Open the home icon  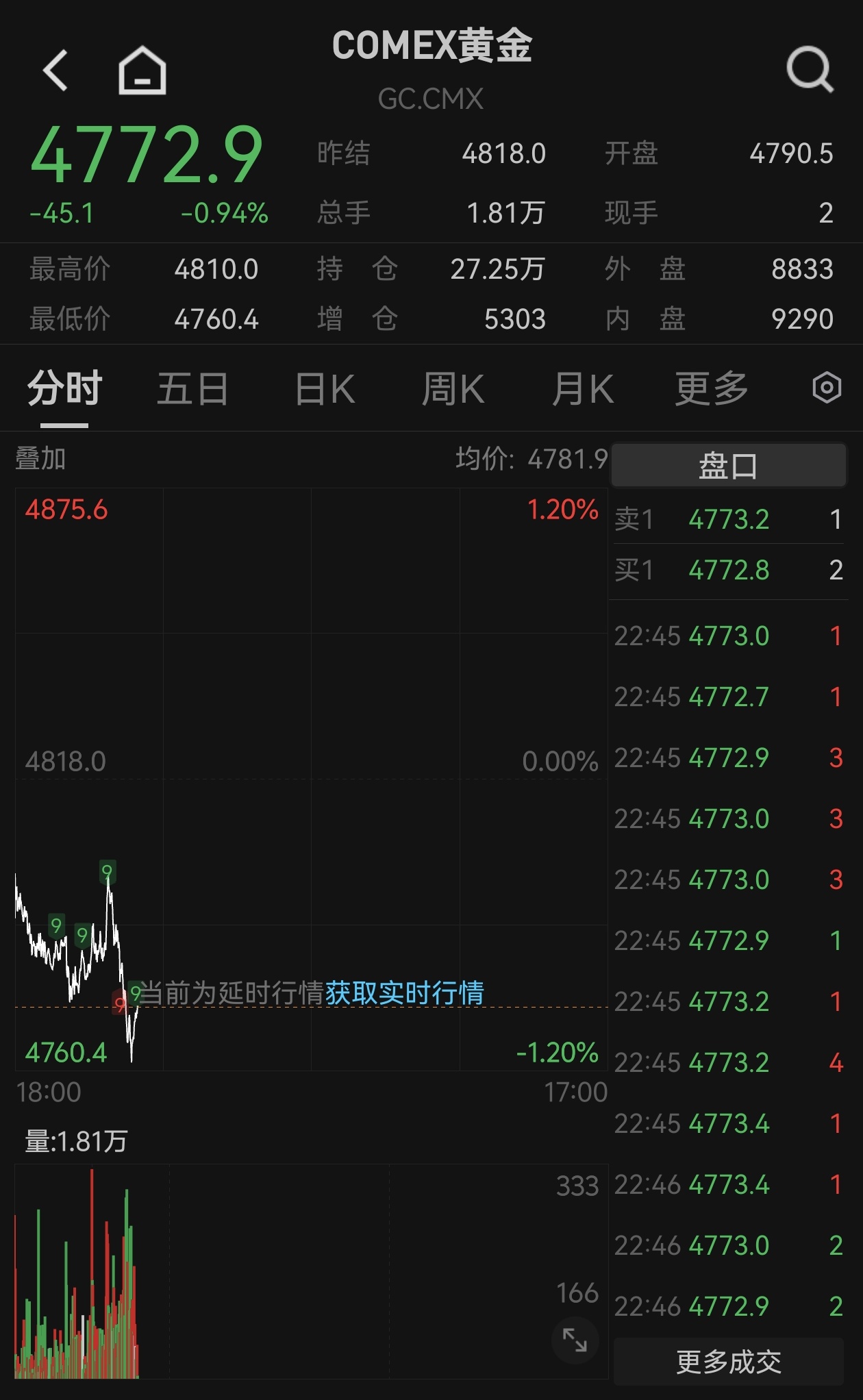[x=142, y=70]
